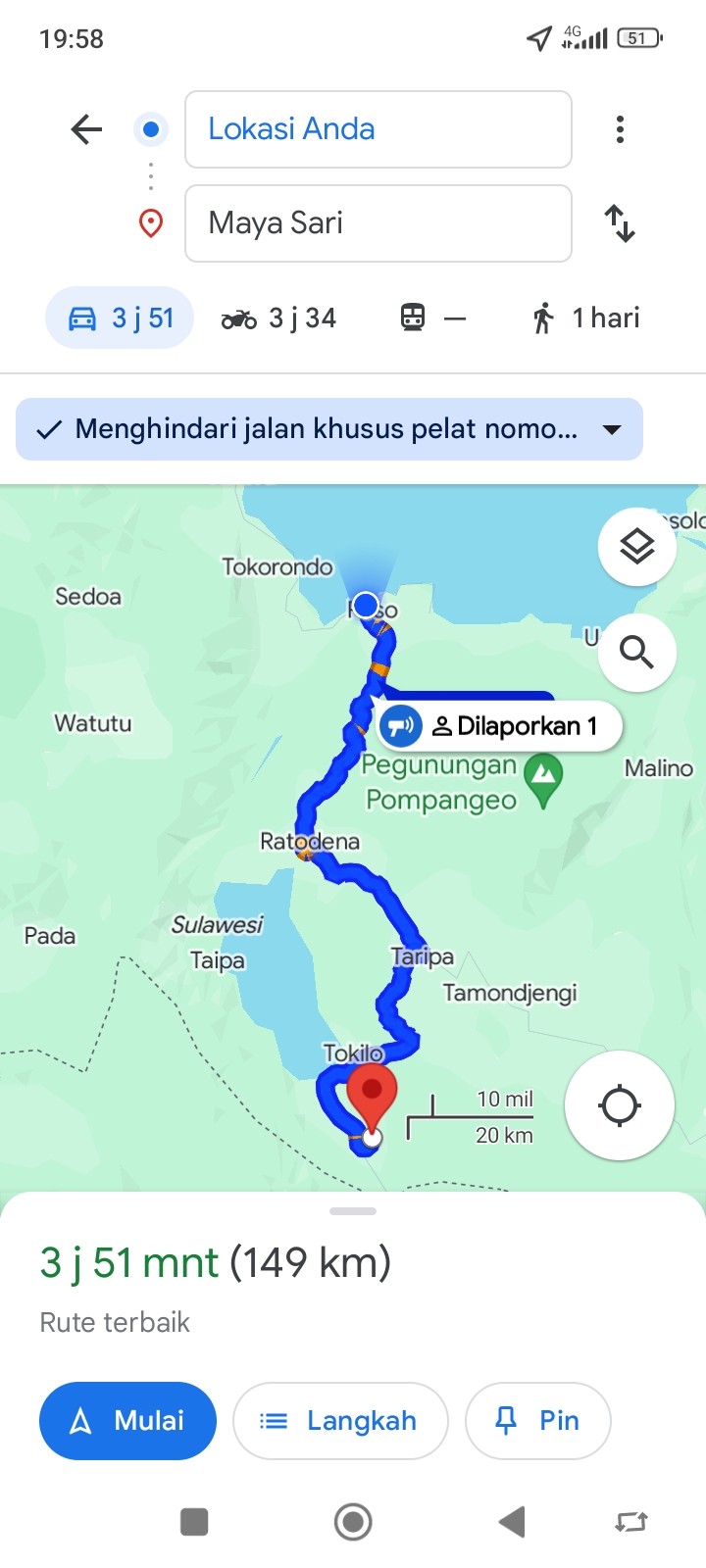Open the Dilaporkan 1 report bubble
Screen dimensions: 706x1568
tap(500, 726)
